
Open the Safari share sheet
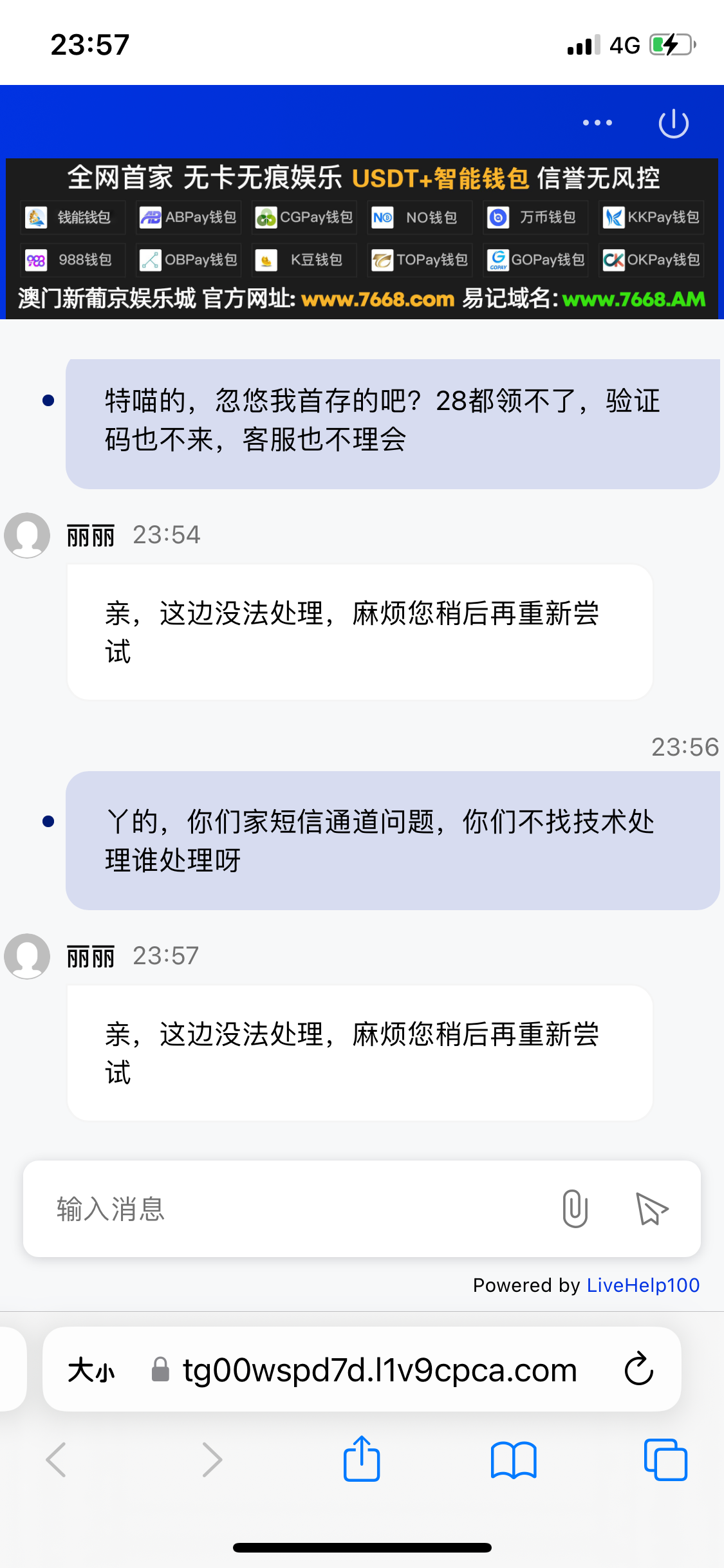coord(362,1459)
